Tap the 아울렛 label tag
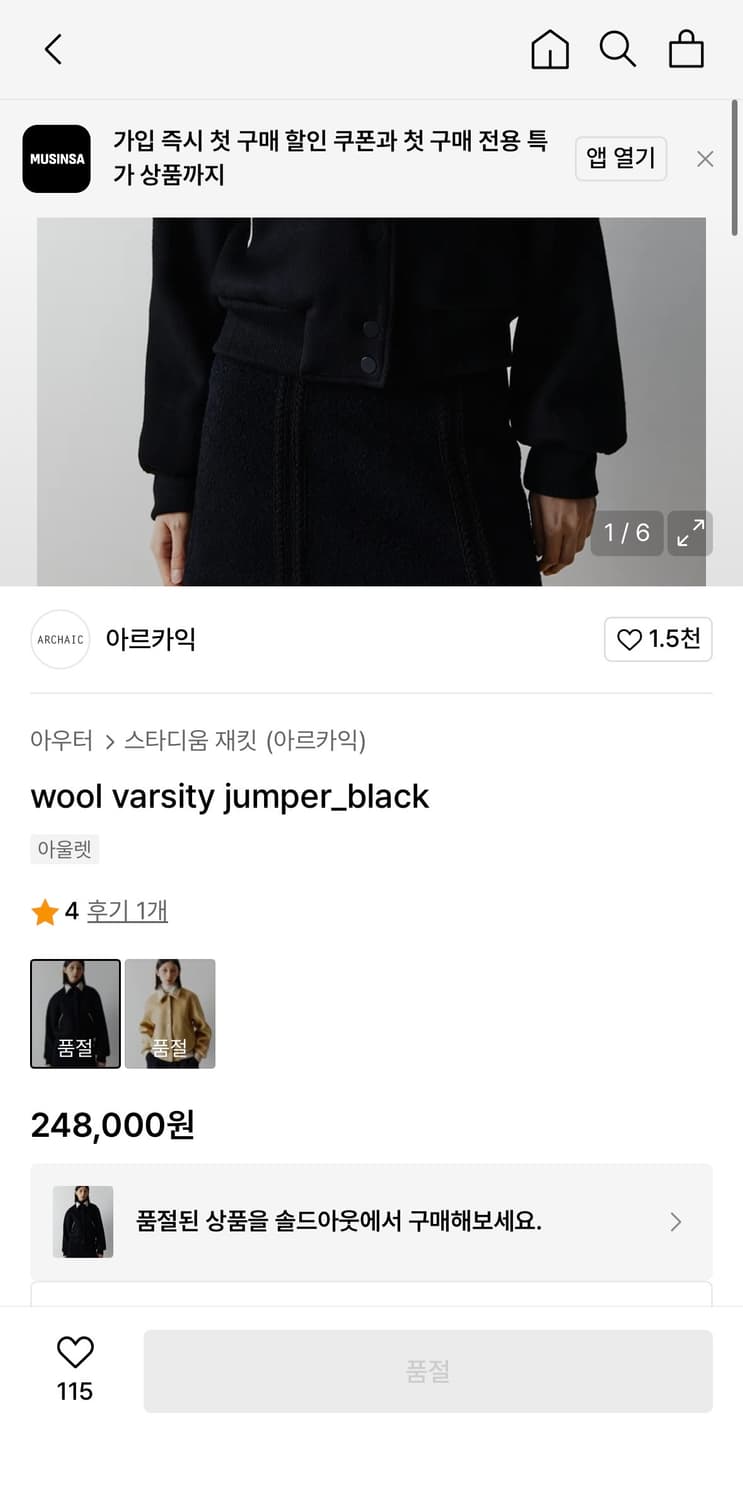The image size is (743, 1500). (64, 848)
